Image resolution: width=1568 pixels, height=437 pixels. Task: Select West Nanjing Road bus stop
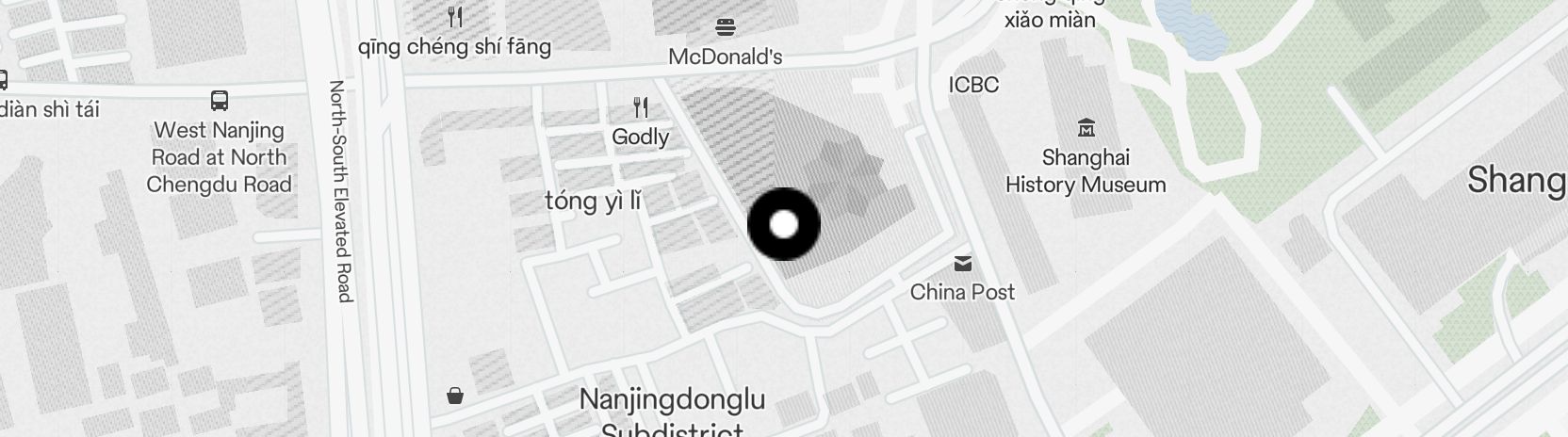(219, 100)
